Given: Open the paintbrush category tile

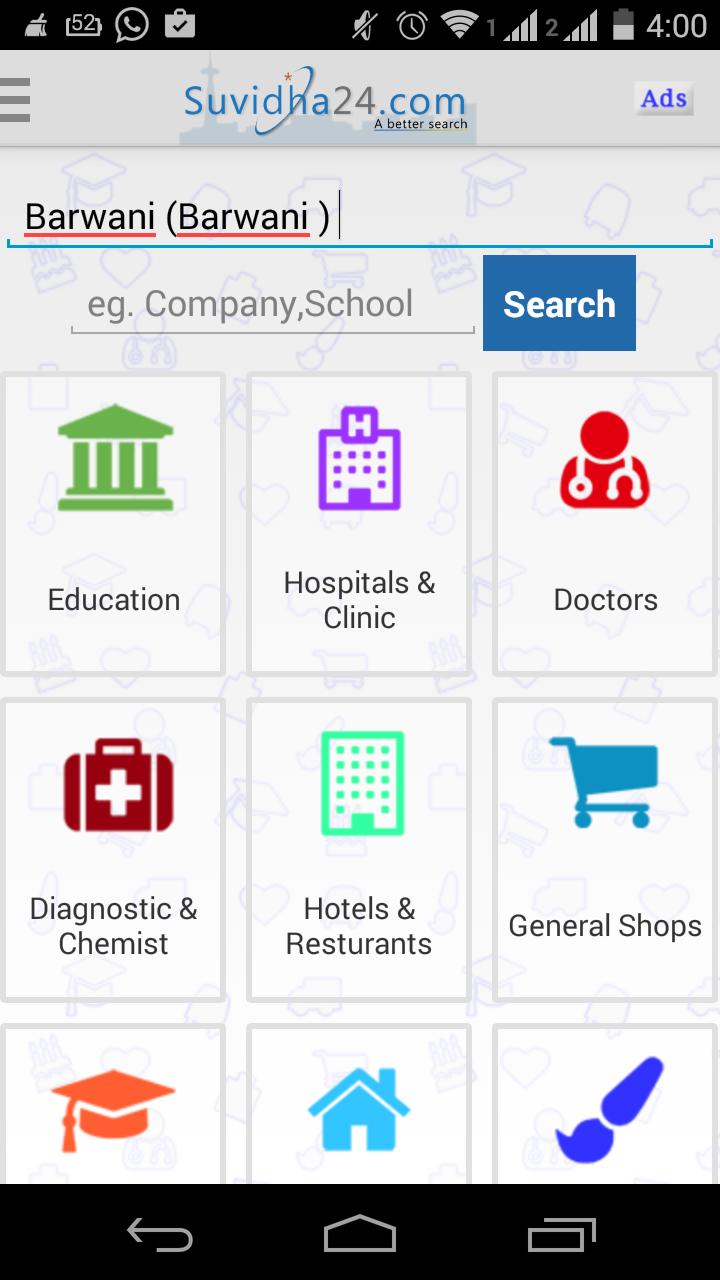Looking at the screenshot, I should tap(605, 1105).
